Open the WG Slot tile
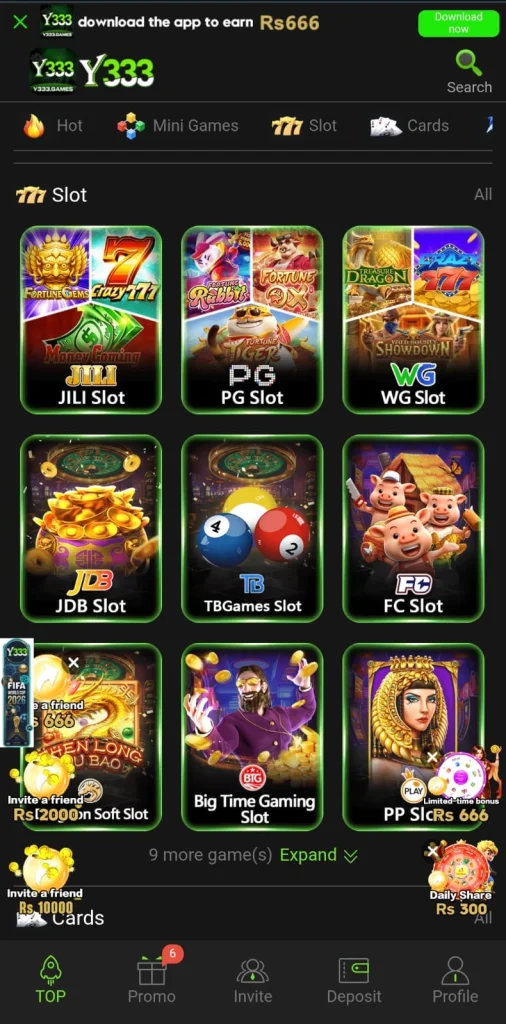 [413, 320]
